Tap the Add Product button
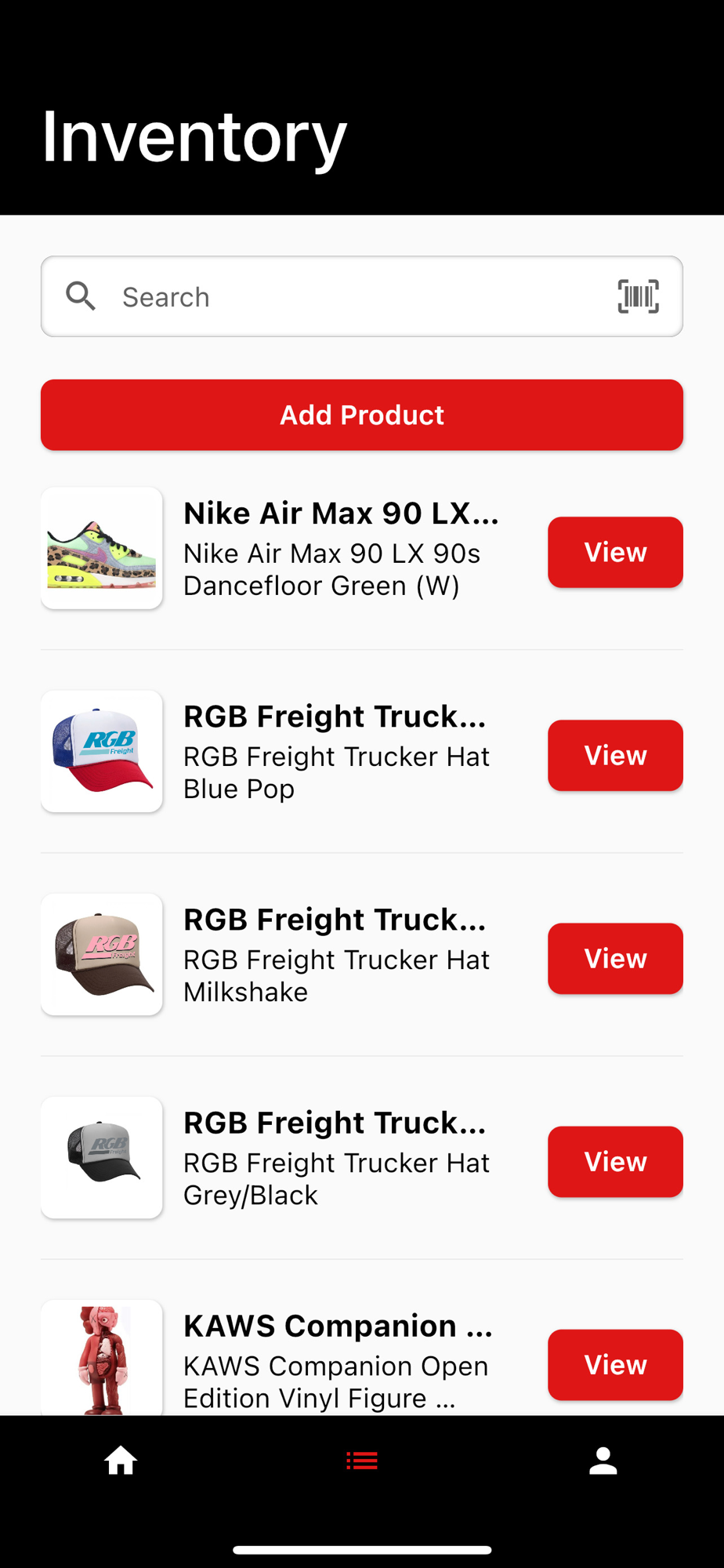 362,415
